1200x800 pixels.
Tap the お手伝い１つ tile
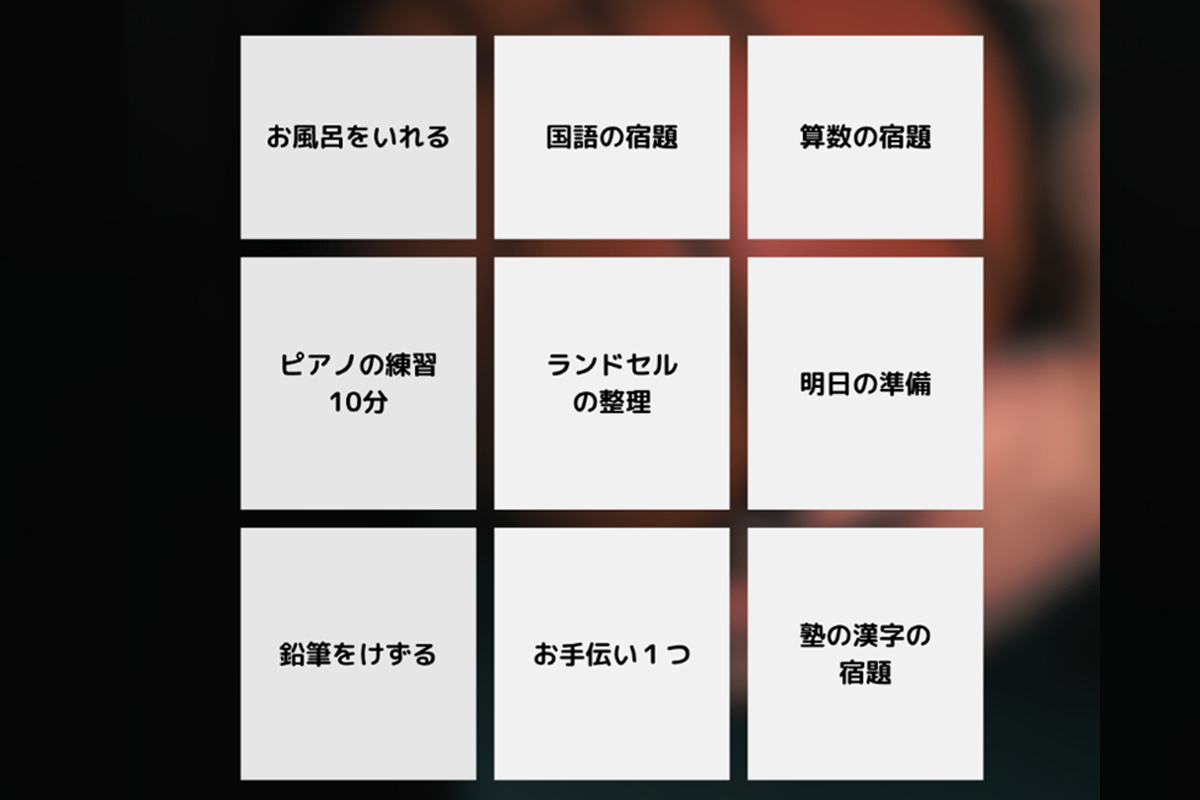tap(611, 654)
